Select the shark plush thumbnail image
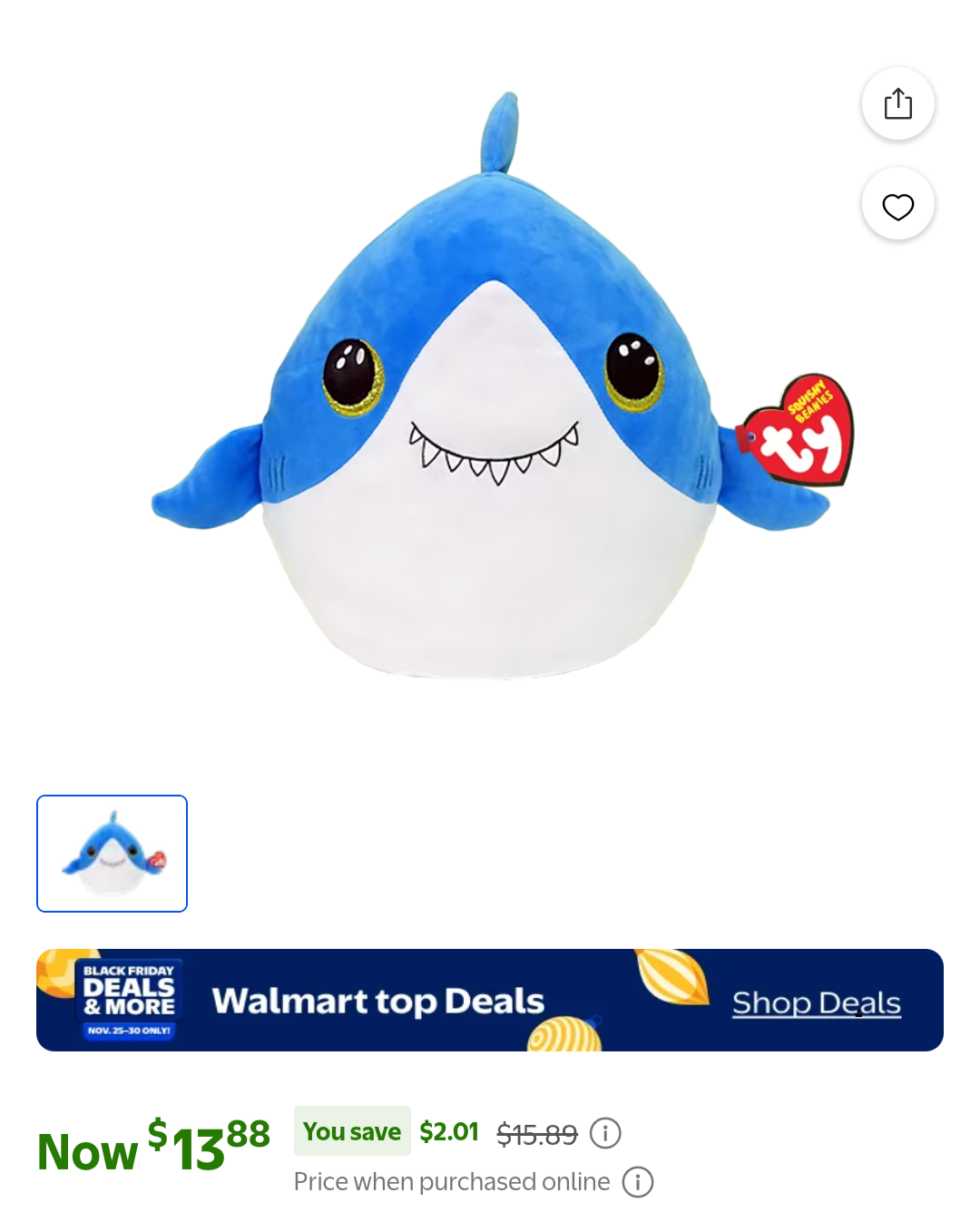The height and width of the screenshot is (1232, 980). [112, 854]
